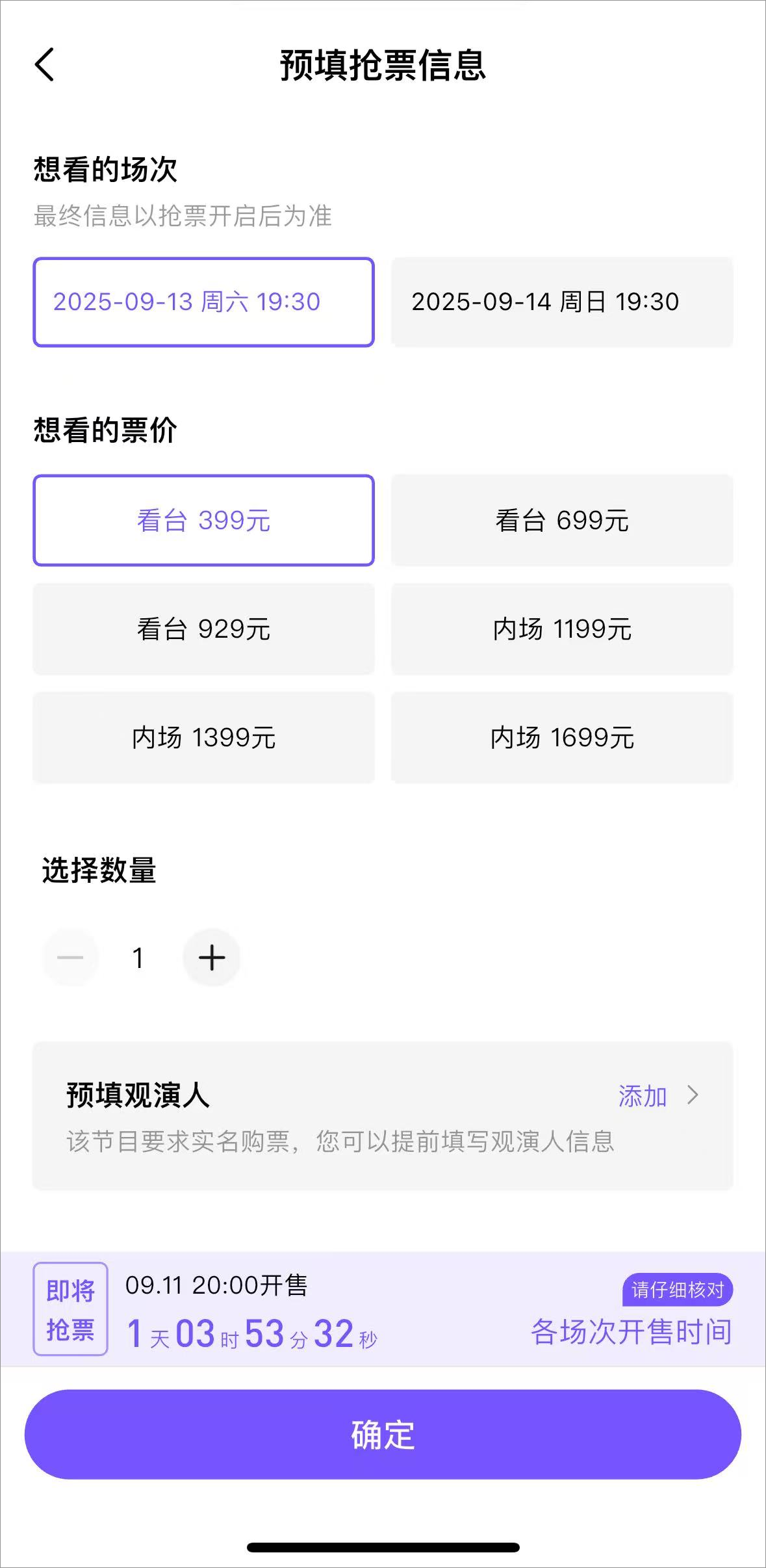Pick the 内场 1399元 price tier
The height and width of the screenshot is (1568, 766).
pyautogui.click(x=203, y=738)
